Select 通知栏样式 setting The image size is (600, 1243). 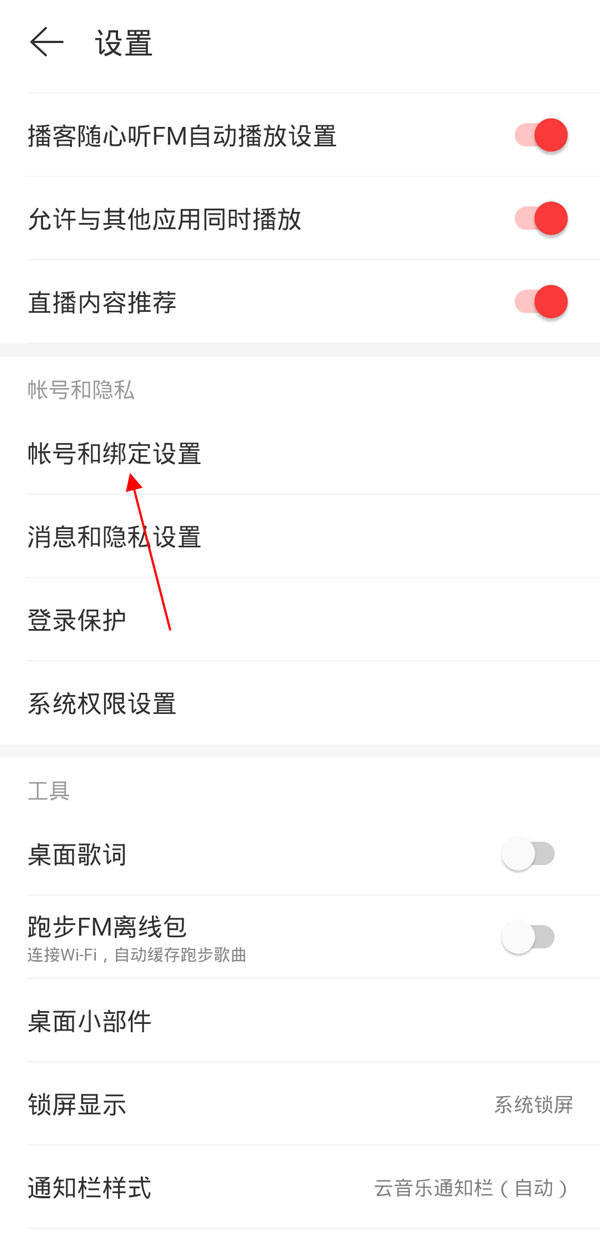(x=300, y=1188)
